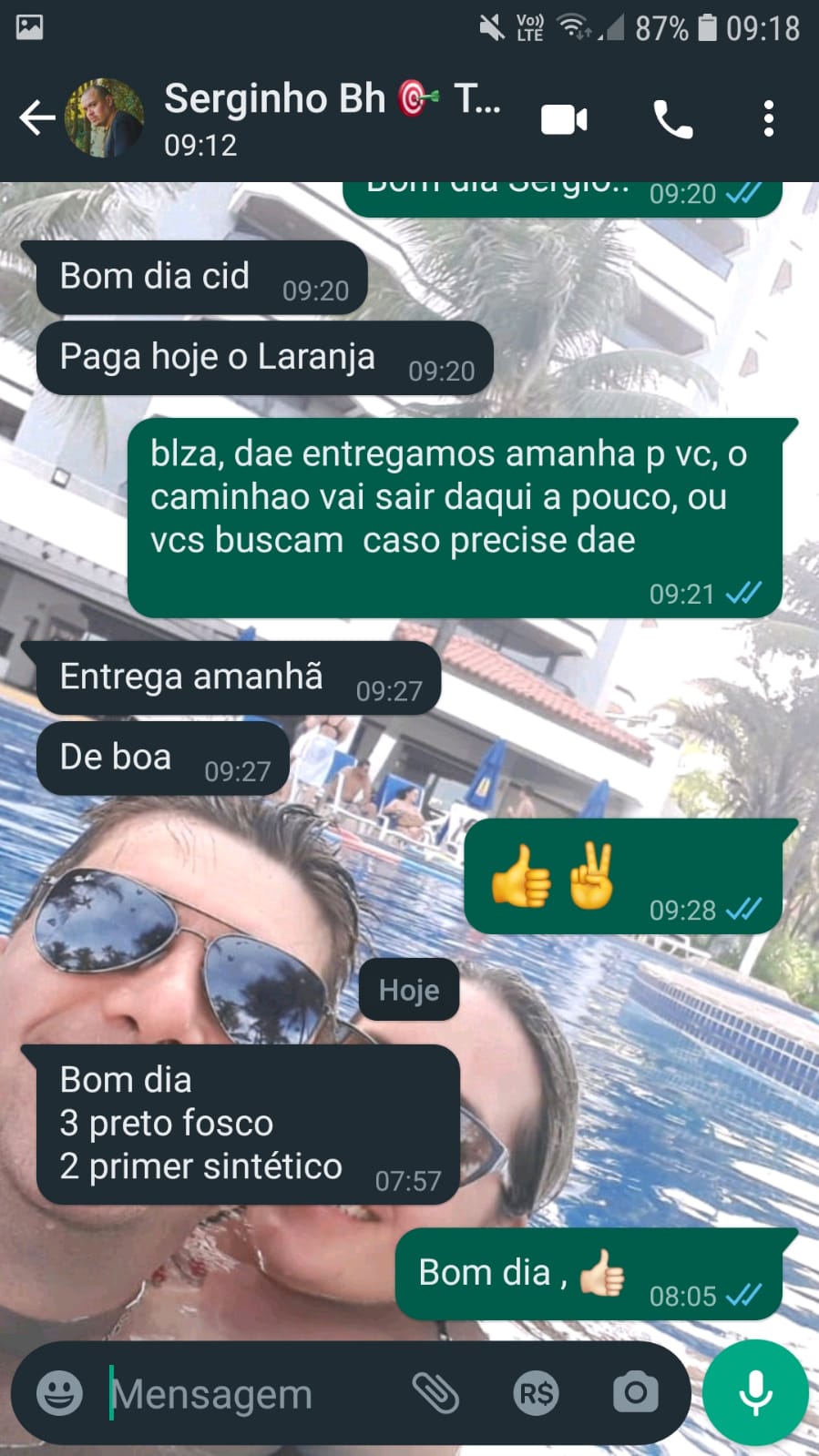Record a voice message with the microphone
This screenshot has width=819, height=1456.
pyautogui.click(x=755, y=1393)
